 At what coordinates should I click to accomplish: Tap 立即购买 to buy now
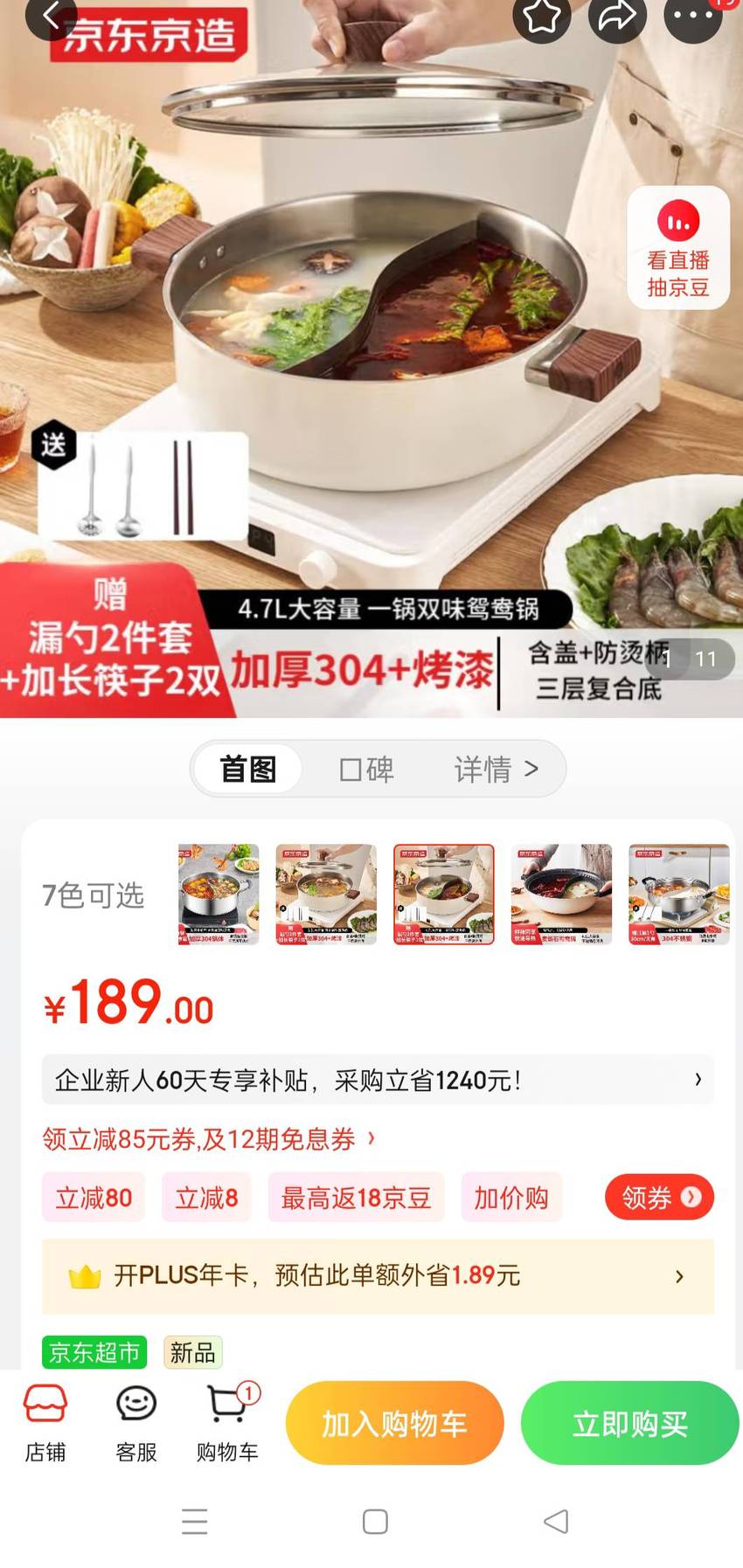click(630, 1423)
